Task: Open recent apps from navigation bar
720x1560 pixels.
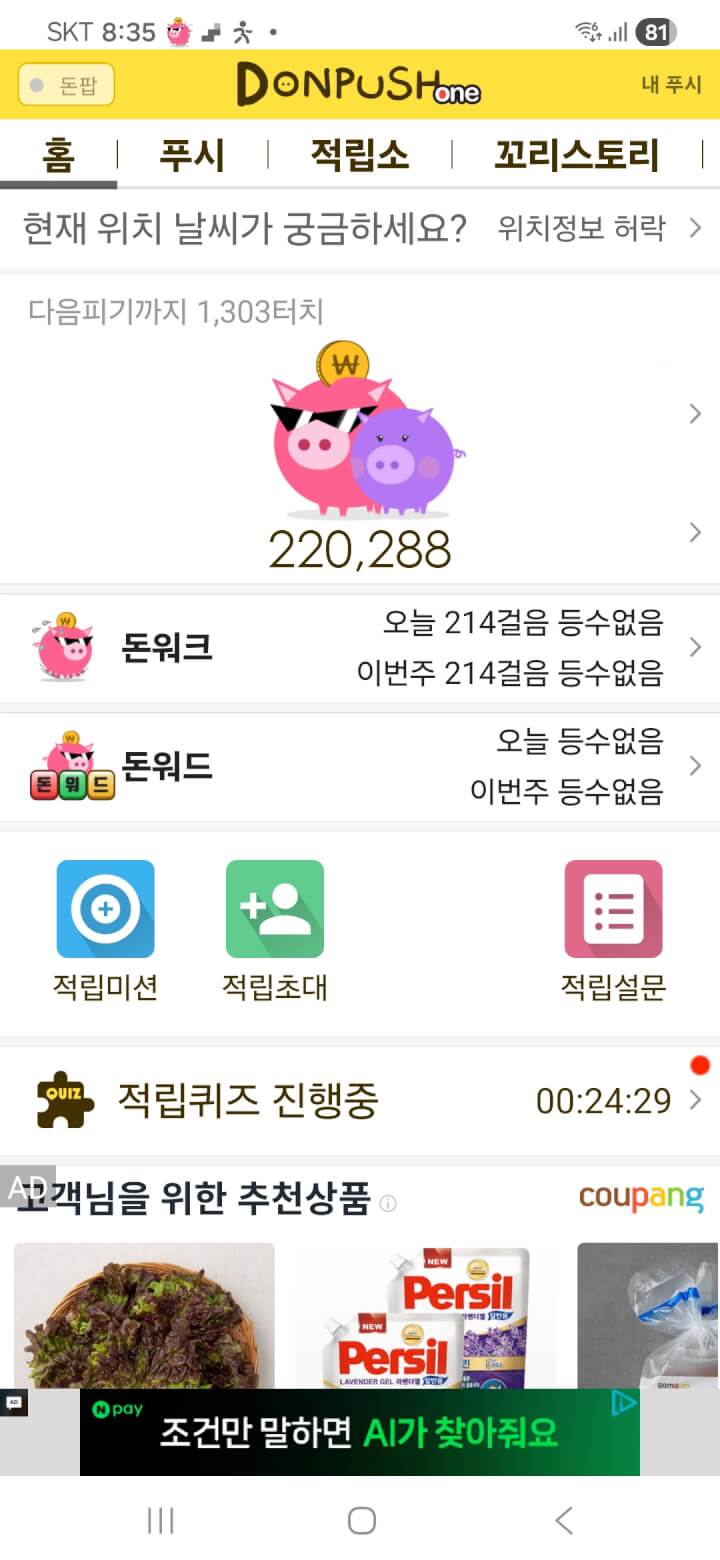Action: [160, 1521]
